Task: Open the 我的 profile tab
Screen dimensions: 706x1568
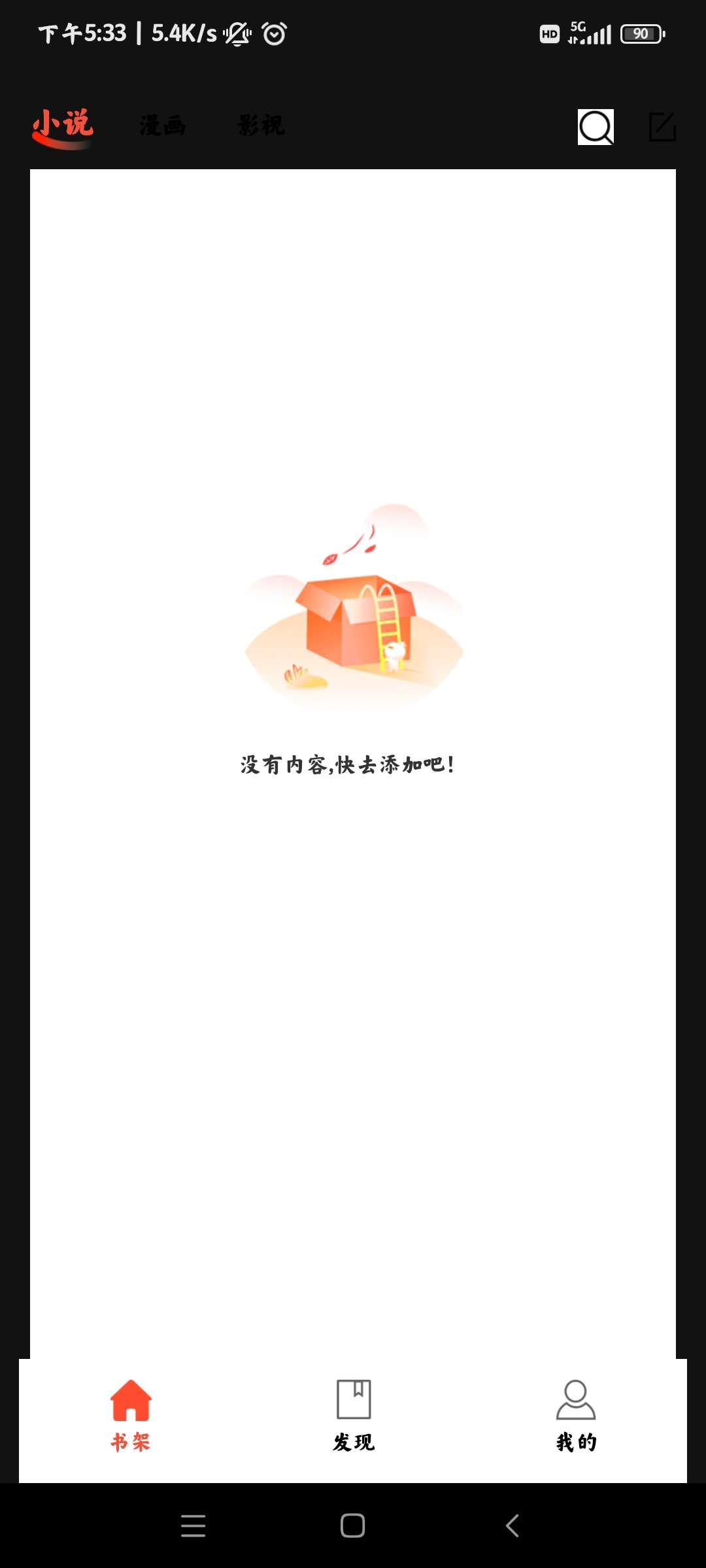Action: coord(576,1415)
